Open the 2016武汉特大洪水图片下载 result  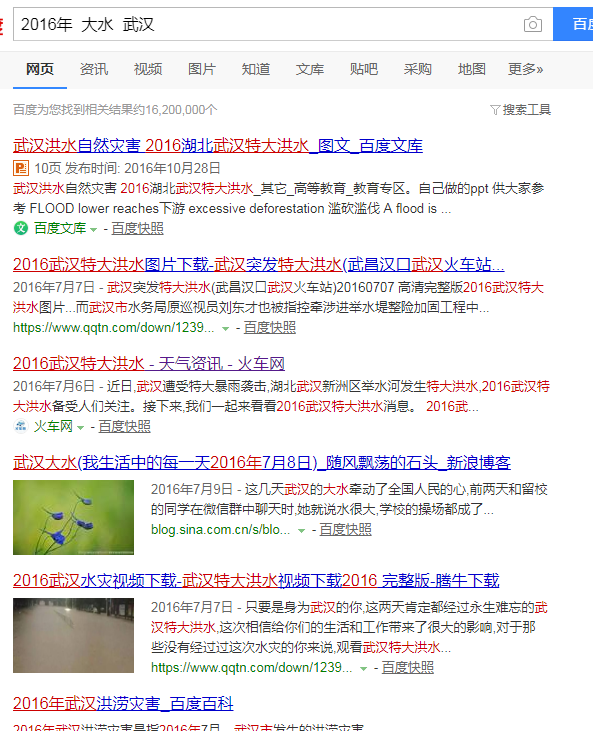click(259, 264)
